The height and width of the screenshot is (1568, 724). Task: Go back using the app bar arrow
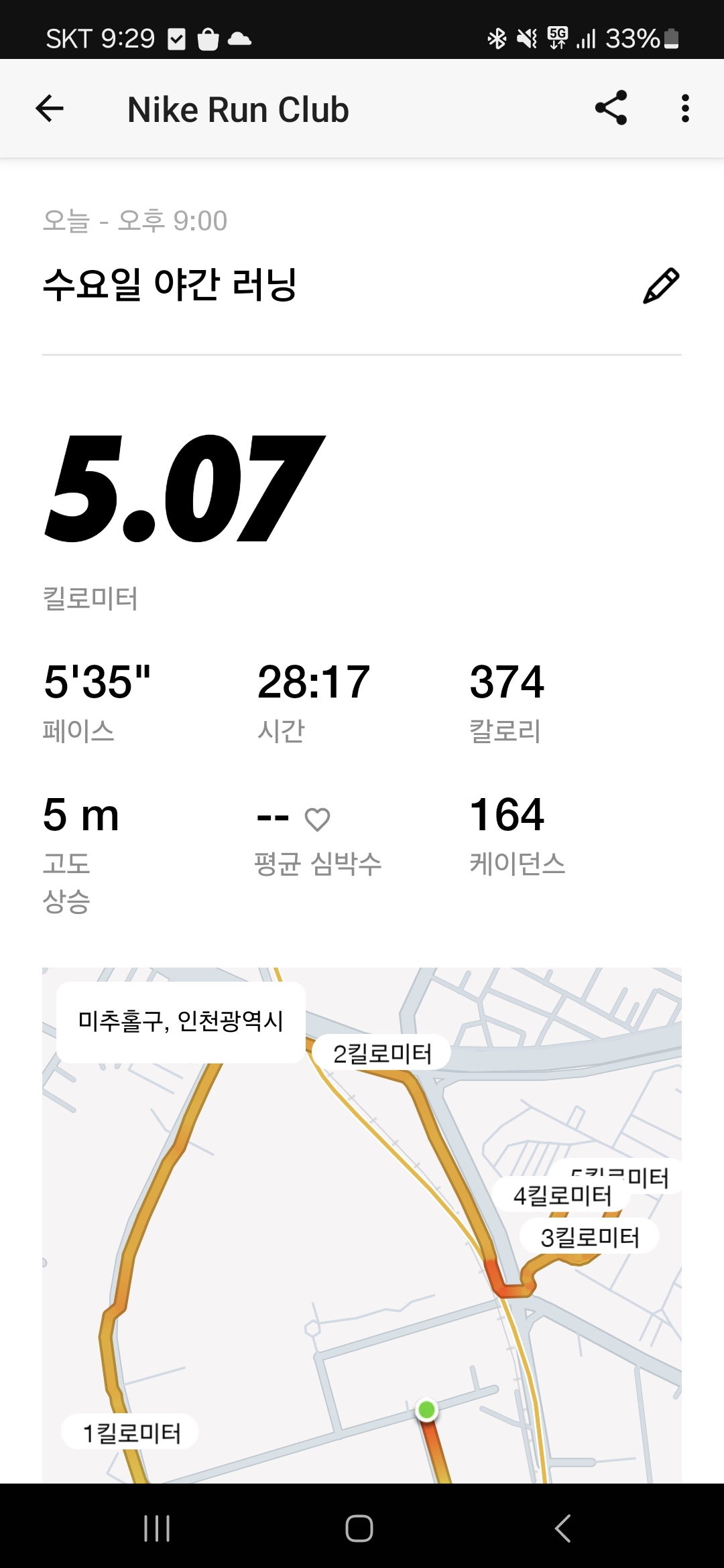(50, 109)
